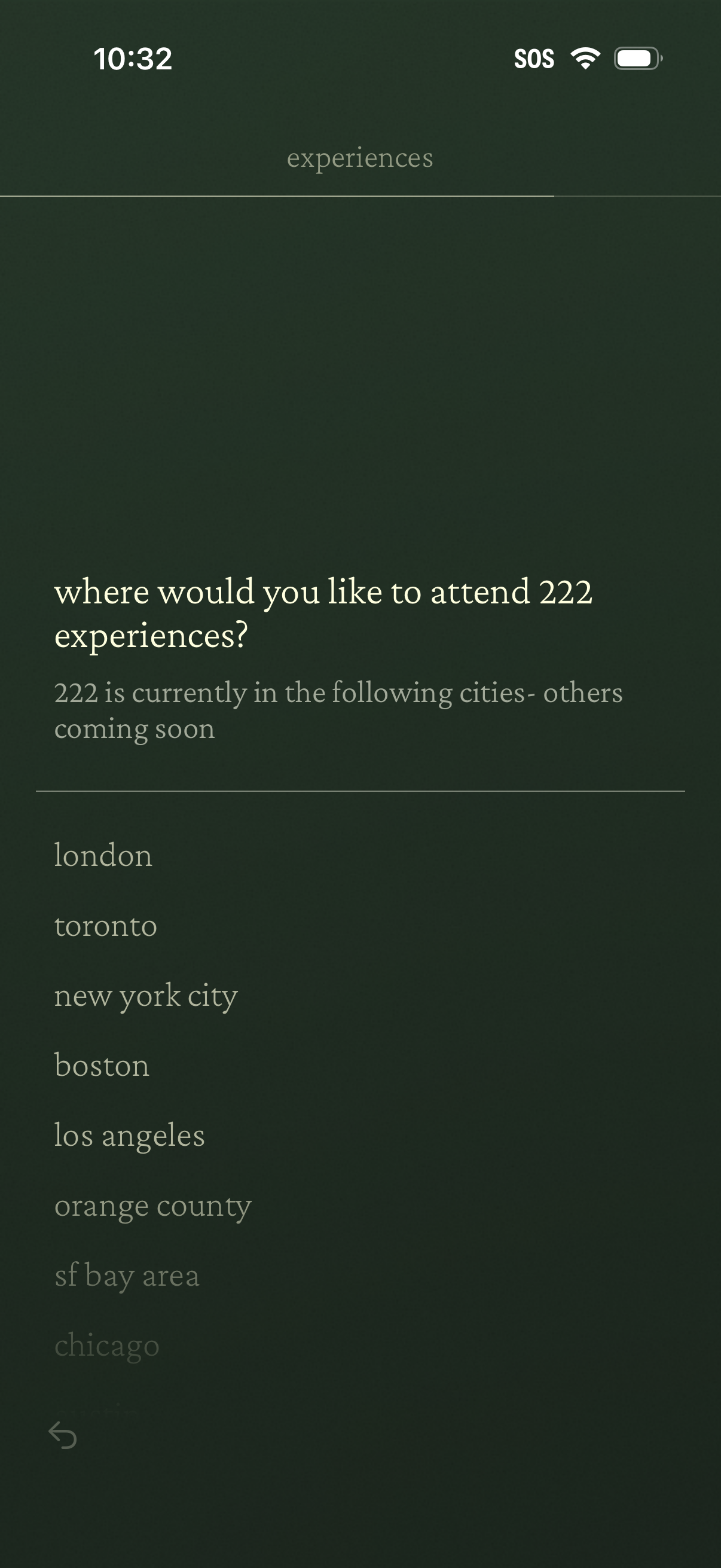721x1568 pixels.
Task: Tap the clock showing 10:32
Action: coord(133,58)
